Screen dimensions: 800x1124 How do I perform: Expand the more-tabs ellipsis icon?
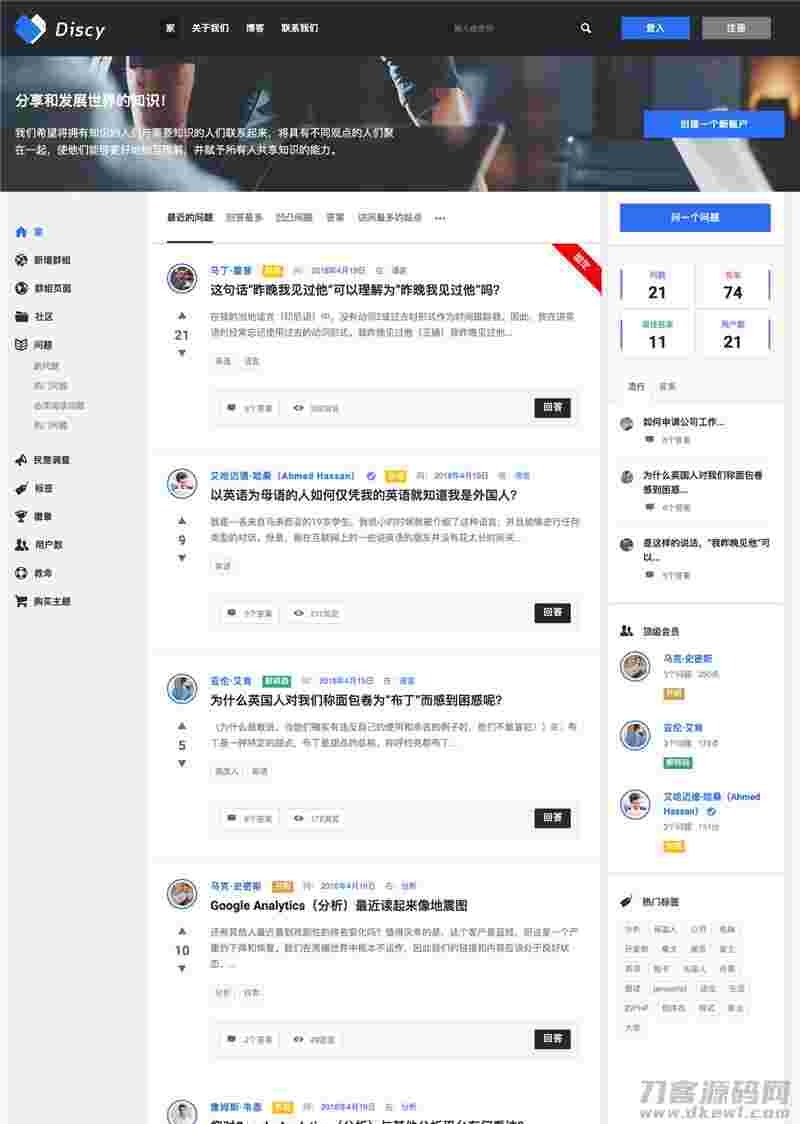pos(440,217)
